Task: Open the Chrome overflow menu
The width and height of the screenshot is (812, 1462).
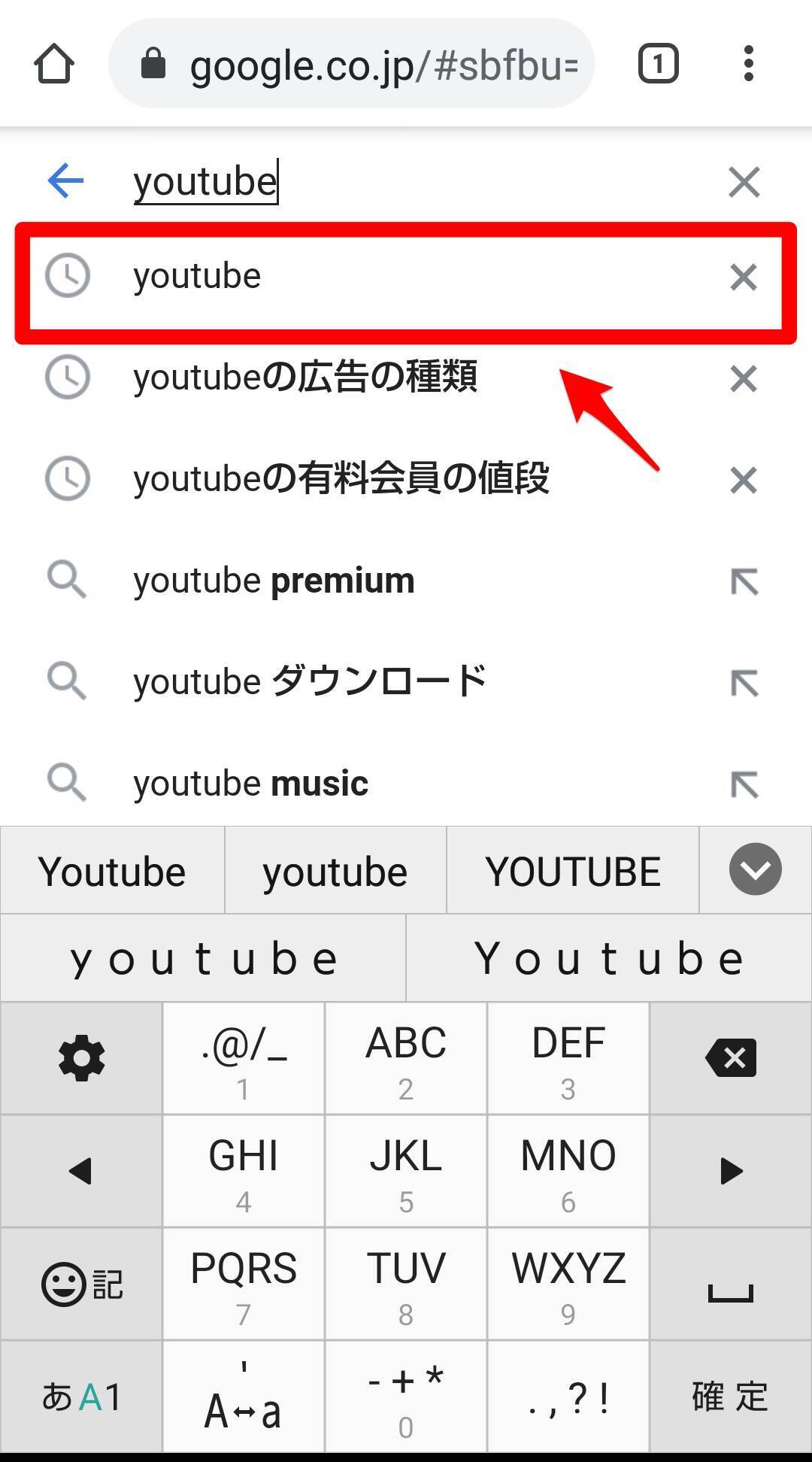Action: pos(748,64)
